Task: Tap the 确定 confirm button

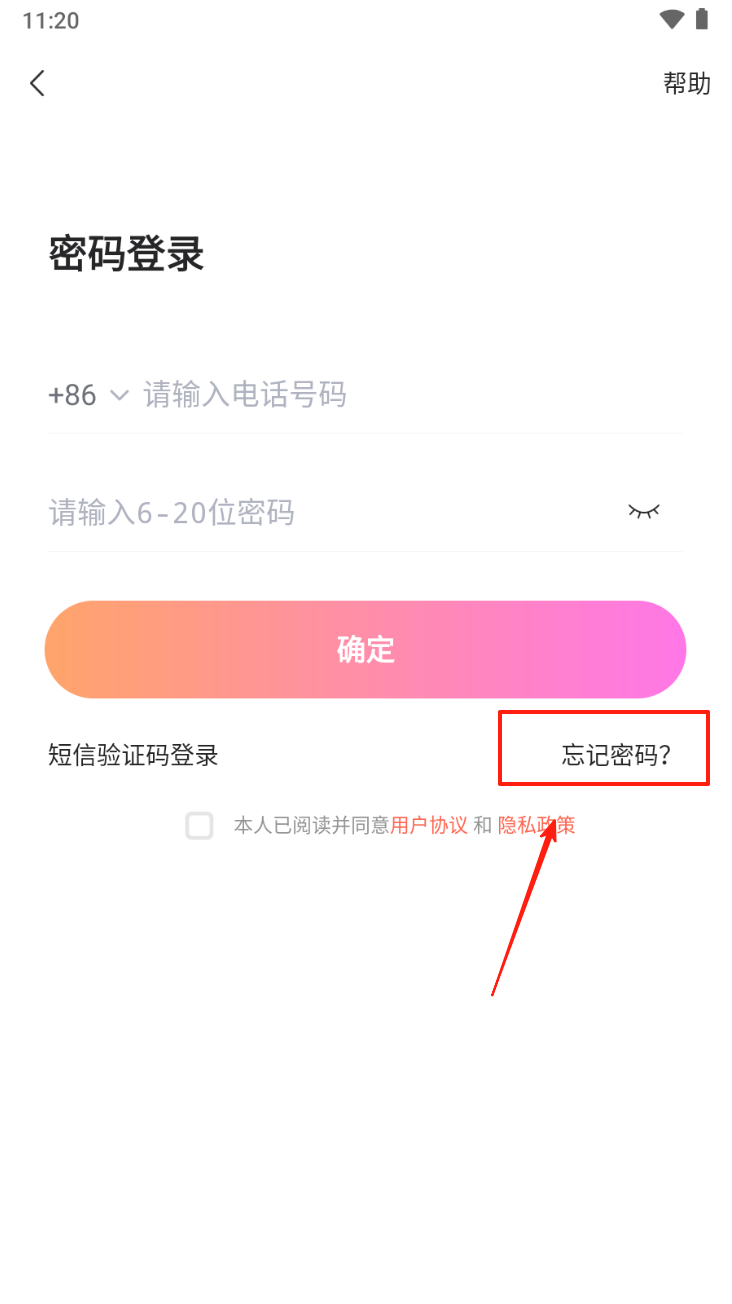Action: click(x=366, y=650)
